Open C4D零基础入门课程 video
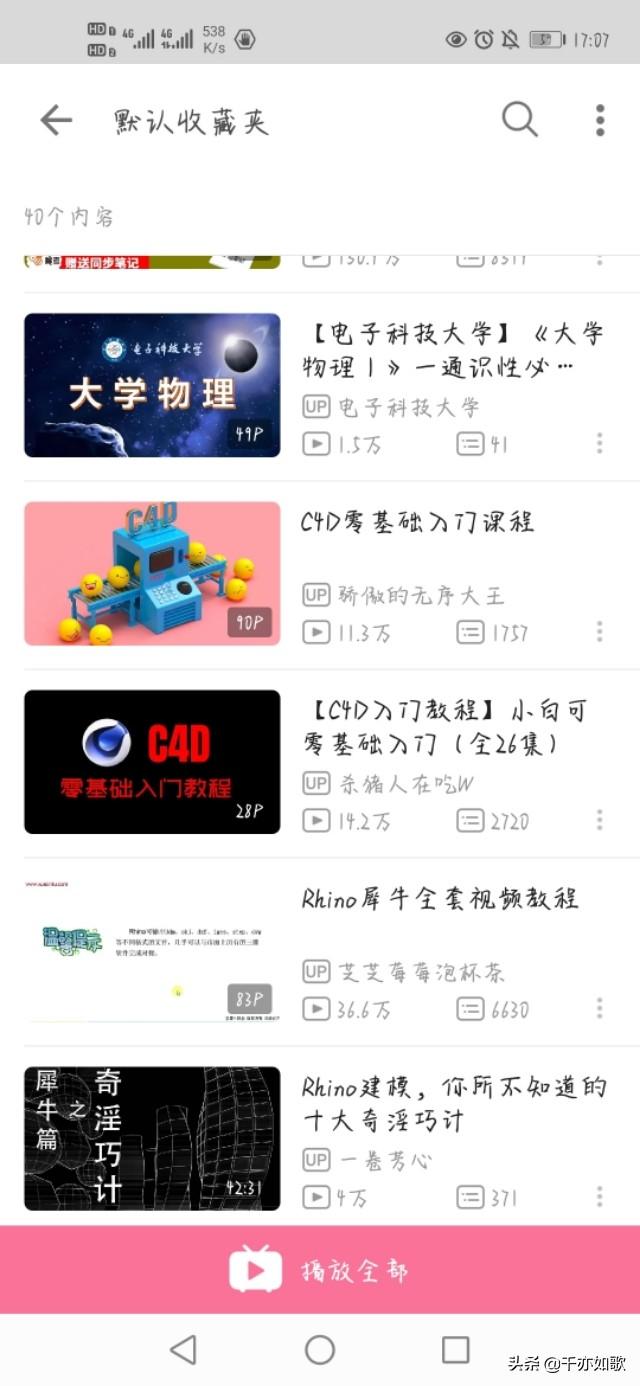This screenshot has height=1386, width=640. coord(152,573)
